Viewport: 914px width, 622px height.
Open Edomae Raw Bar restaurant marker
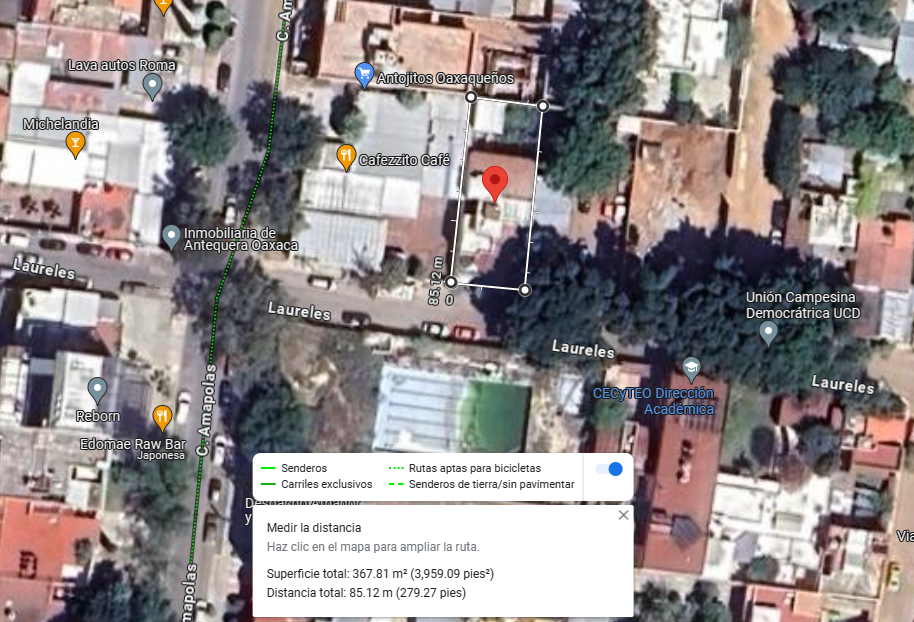click(162, 418)
